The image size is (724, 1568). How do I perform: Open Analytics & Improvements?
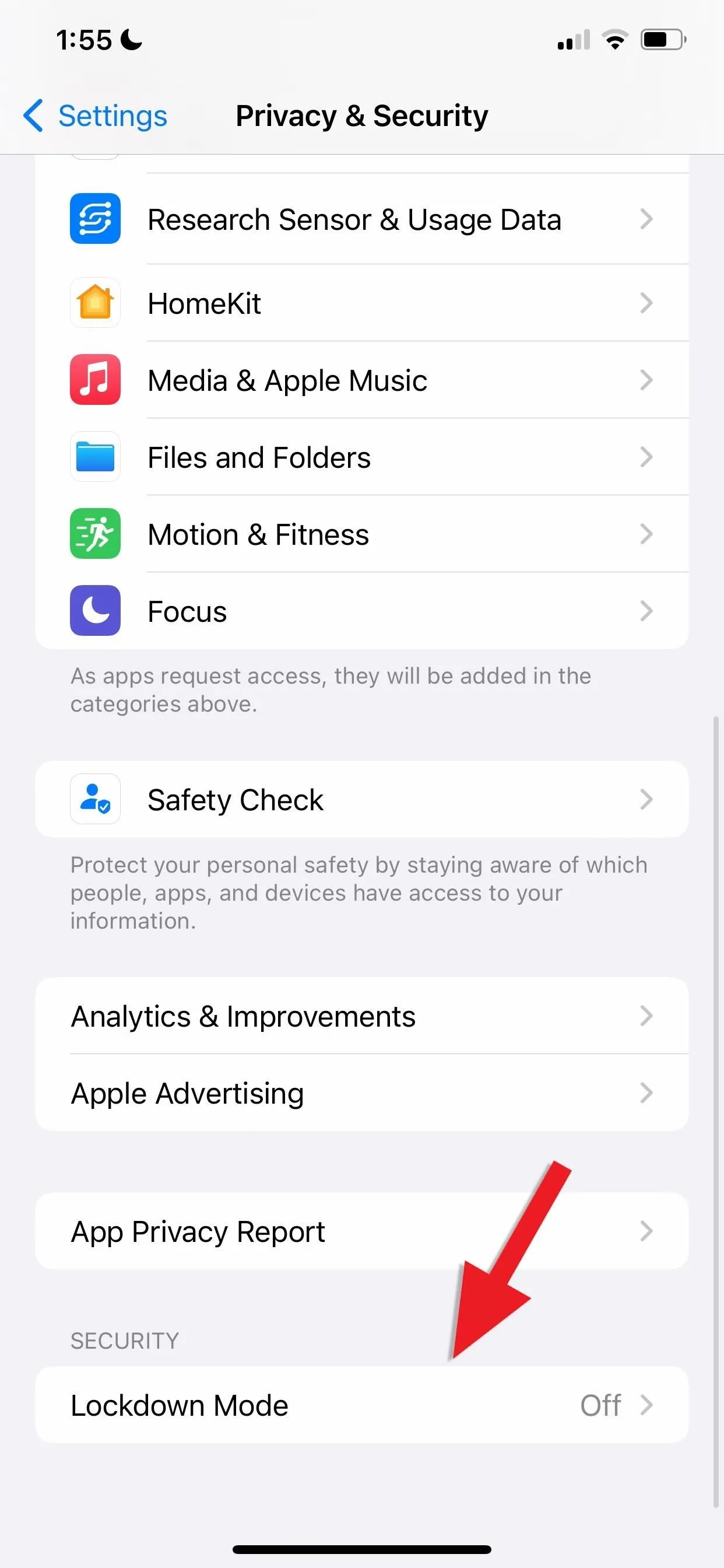[x=361, y=1016]
